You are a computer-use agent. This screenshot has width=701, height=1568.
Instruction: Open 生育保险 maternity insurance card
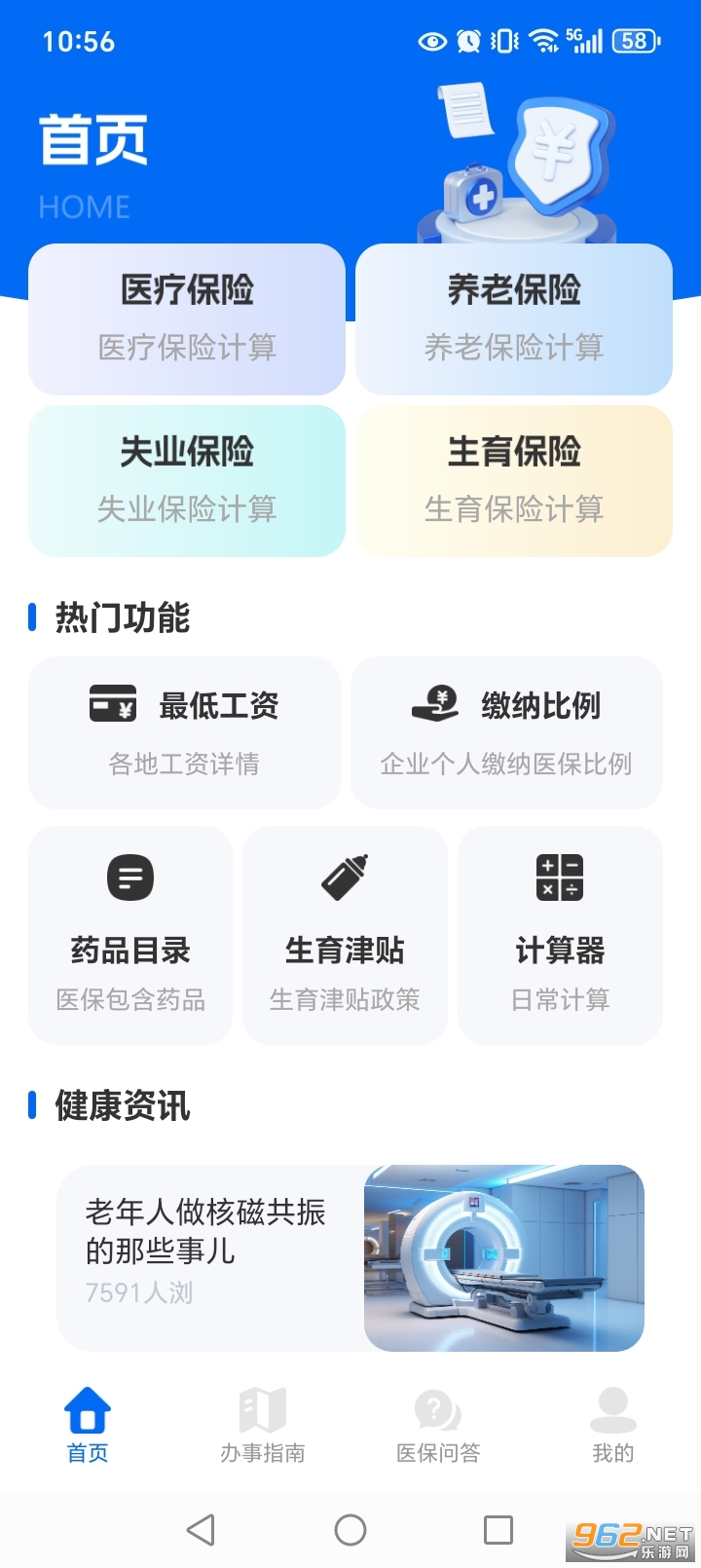514,480
